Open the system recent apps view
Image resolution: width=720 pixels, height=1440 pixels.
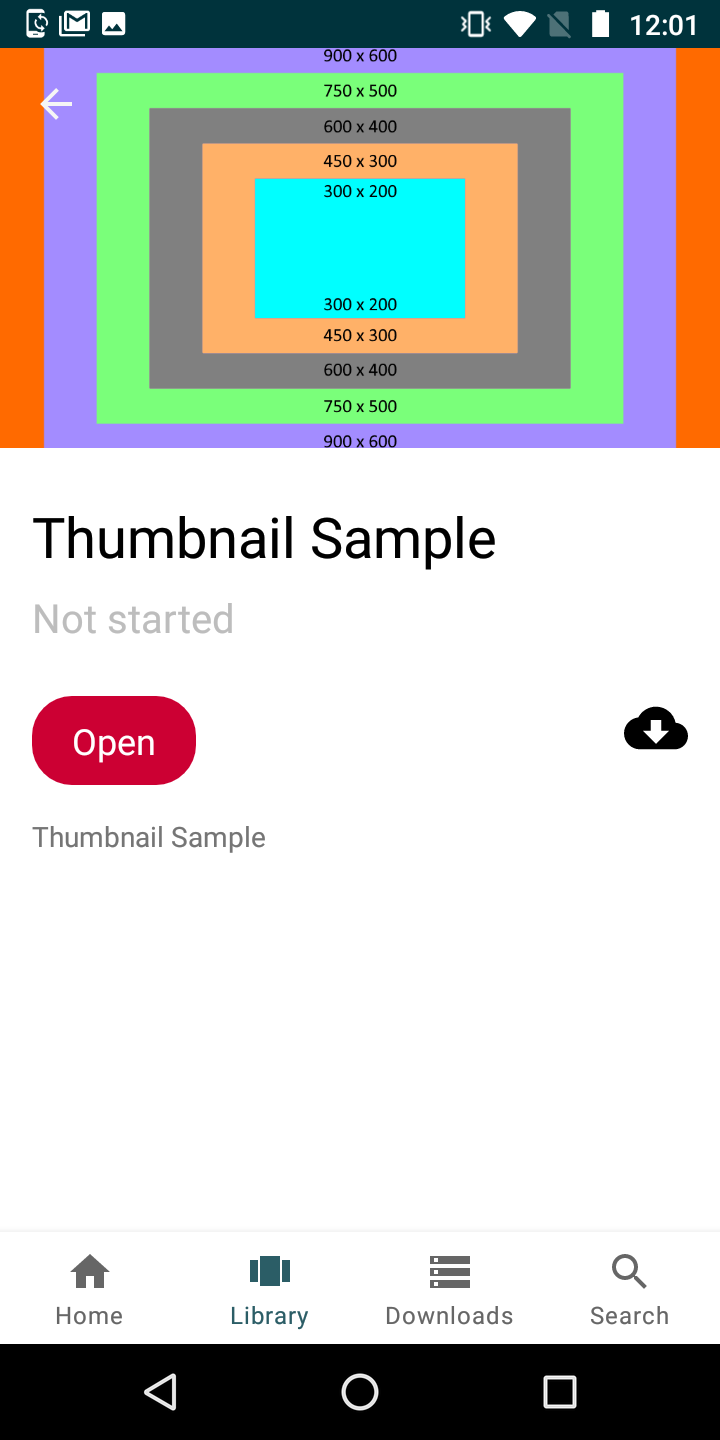560,1392
